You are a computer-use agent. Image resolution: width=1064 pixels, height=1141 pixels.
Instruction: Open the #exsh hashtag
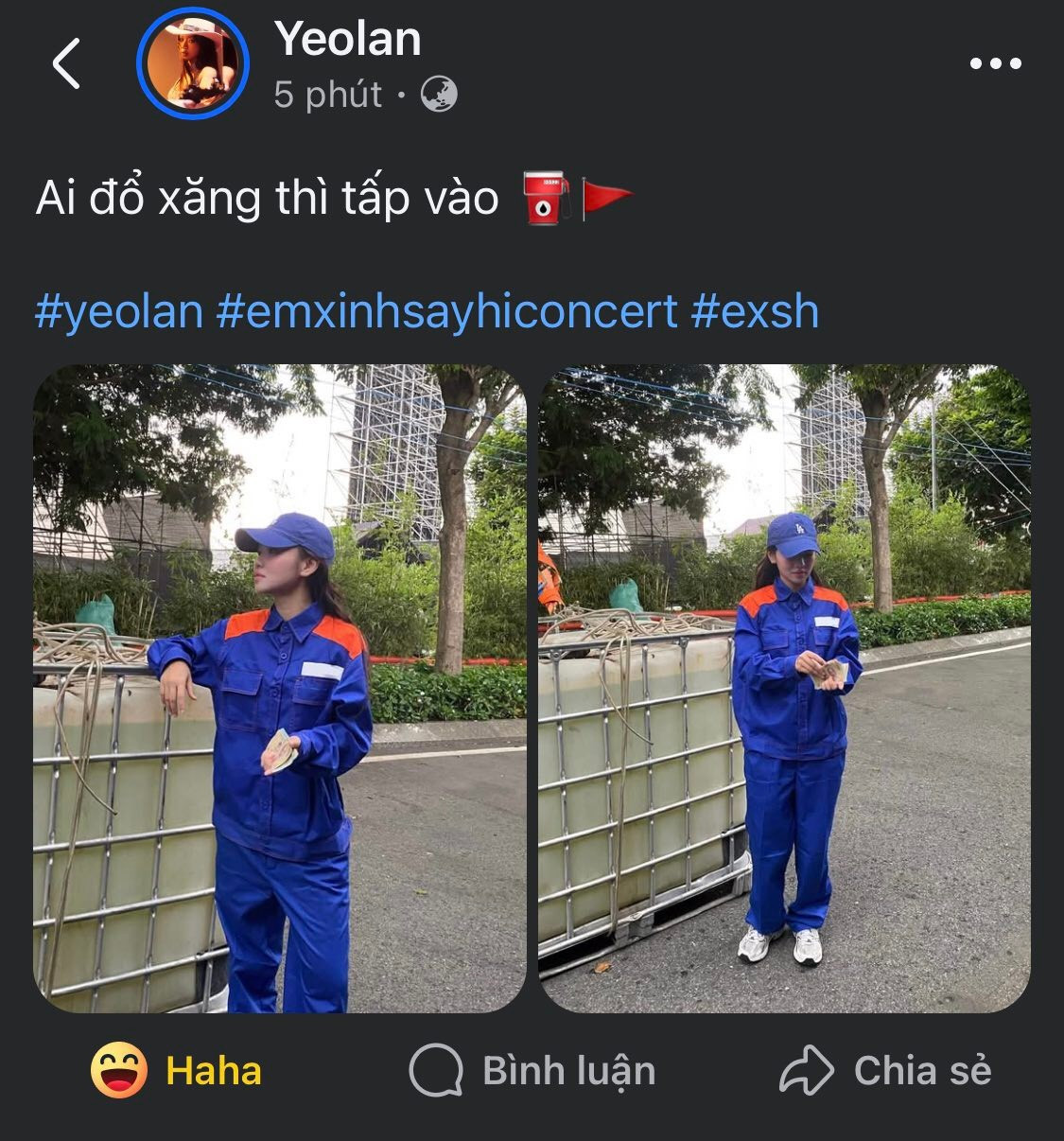point(755,311)
